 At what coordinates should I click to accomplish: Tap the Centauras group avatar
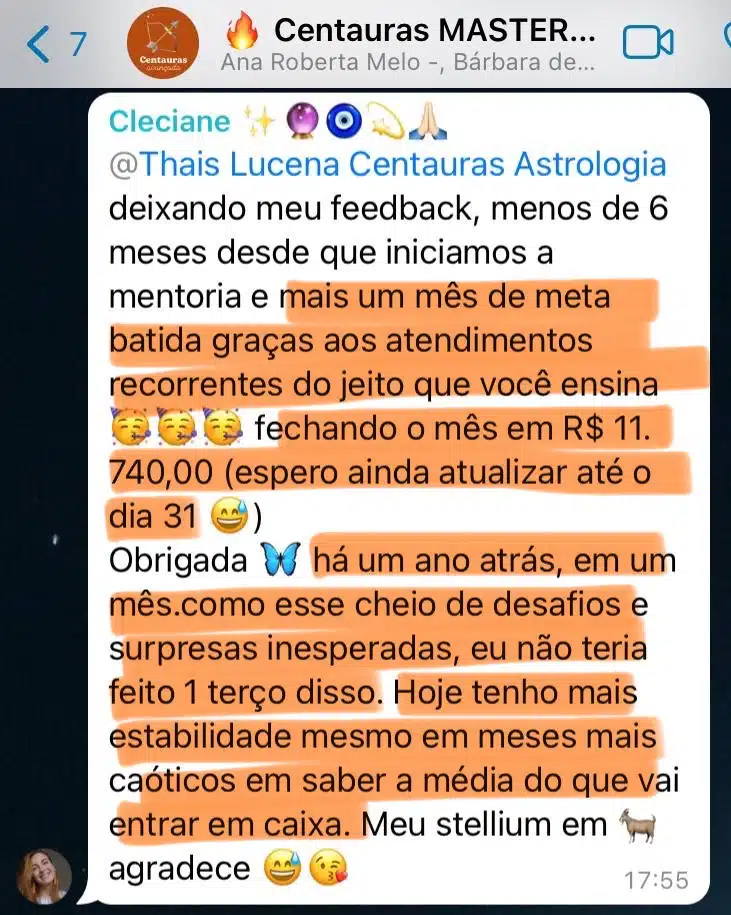[163, 45]
